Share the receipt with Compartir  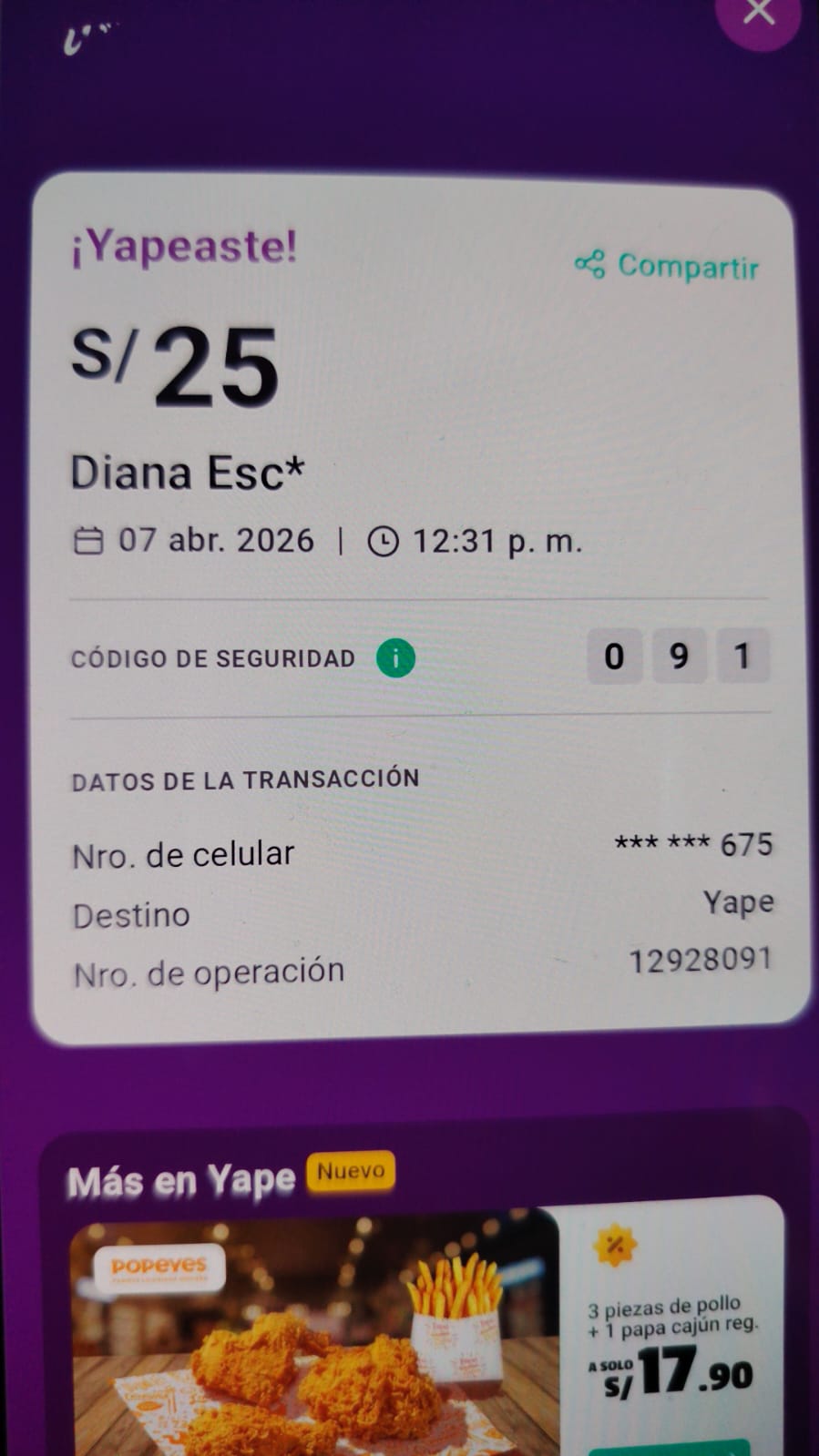pyautogui.click(x=667, y=266)
